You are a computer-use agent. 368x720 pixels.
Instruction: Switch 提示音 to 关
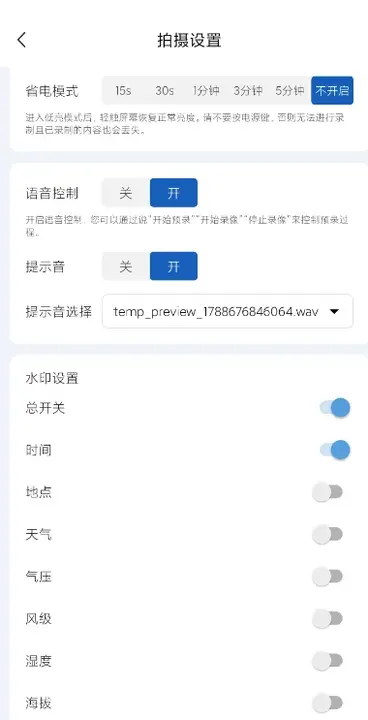[126, 266]
